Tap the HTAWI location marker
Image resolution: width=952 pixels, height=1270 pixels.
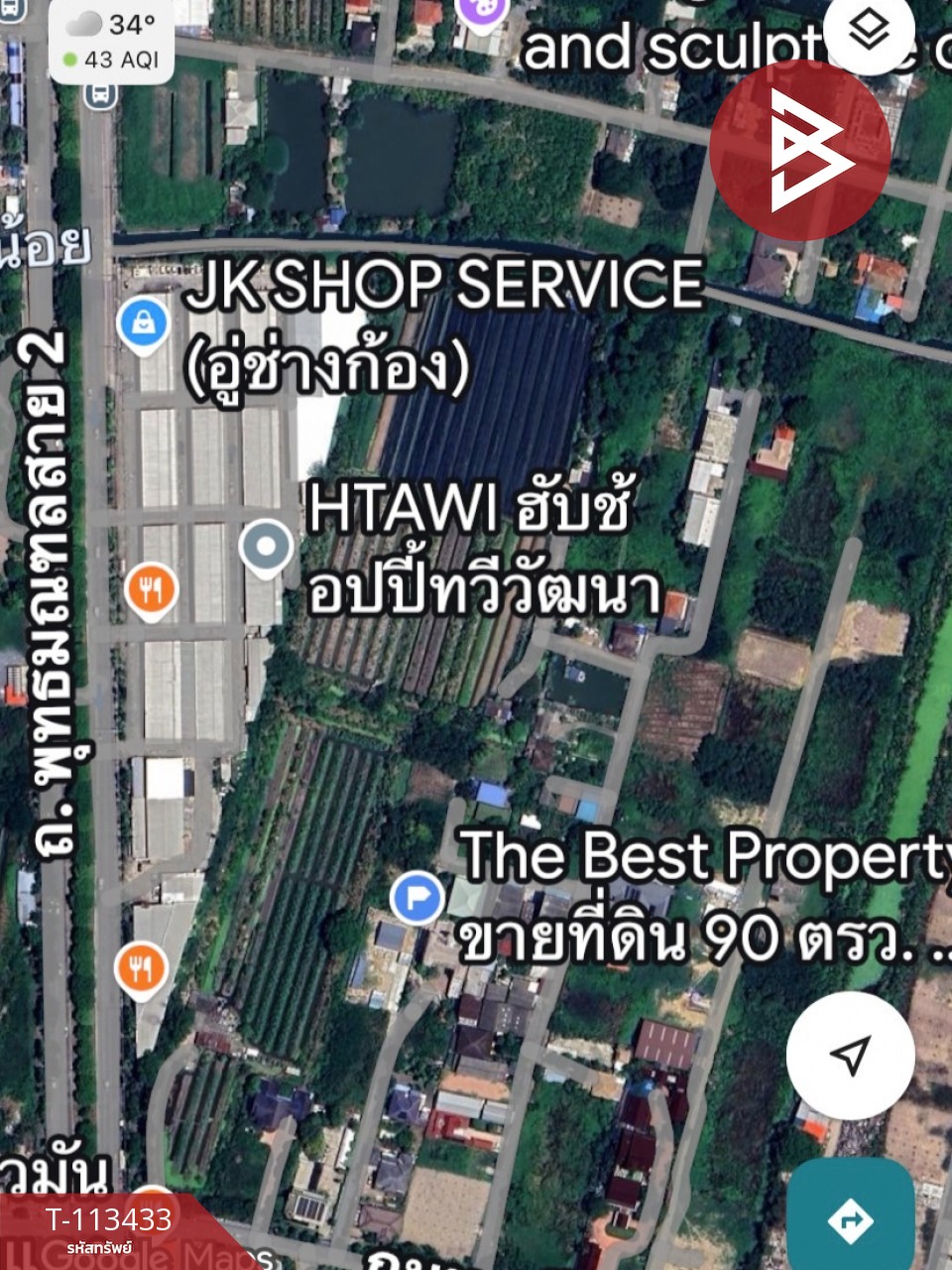266,547
